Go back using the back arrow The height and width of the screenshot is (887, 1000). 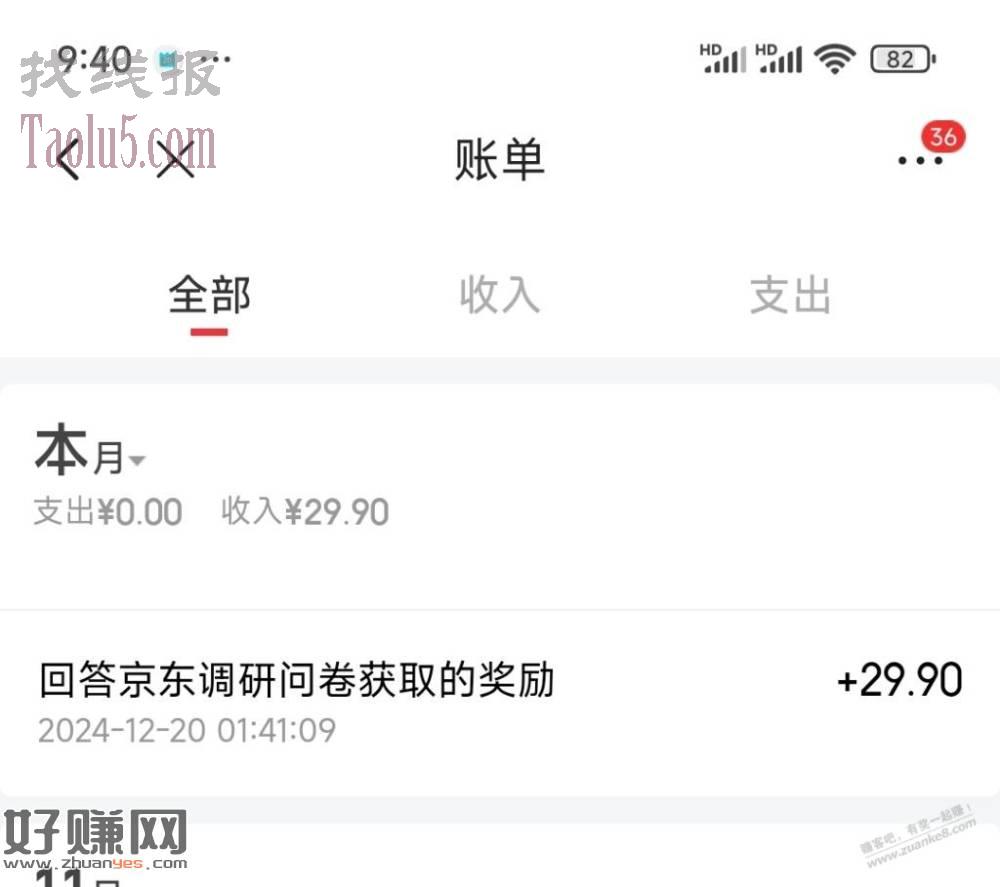pyautogui.click(x=68, y=160)
